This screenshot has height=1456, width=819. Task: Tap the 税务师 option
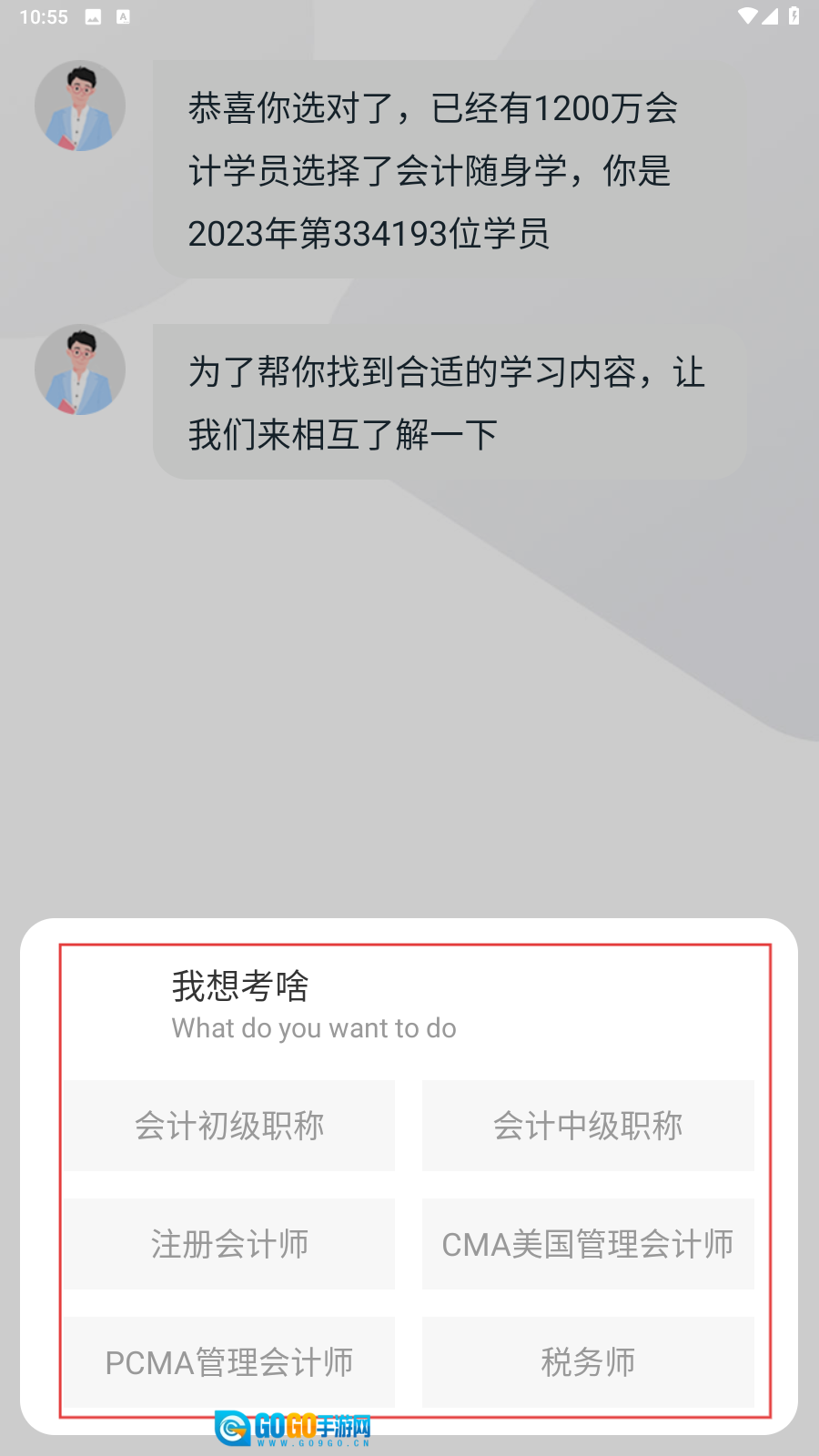(x=588, y=1362)
